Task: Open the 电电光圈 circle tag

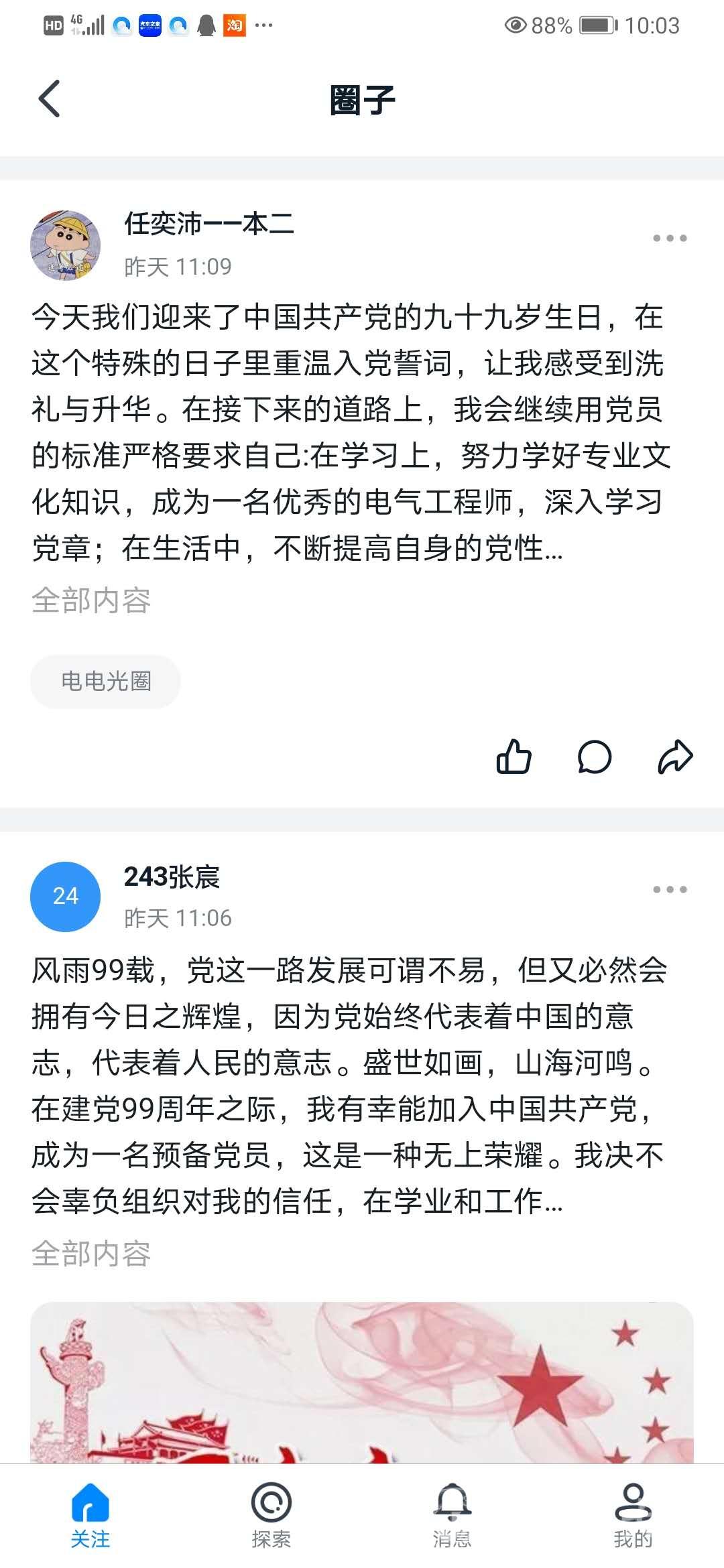Action: tap(106, 681)
